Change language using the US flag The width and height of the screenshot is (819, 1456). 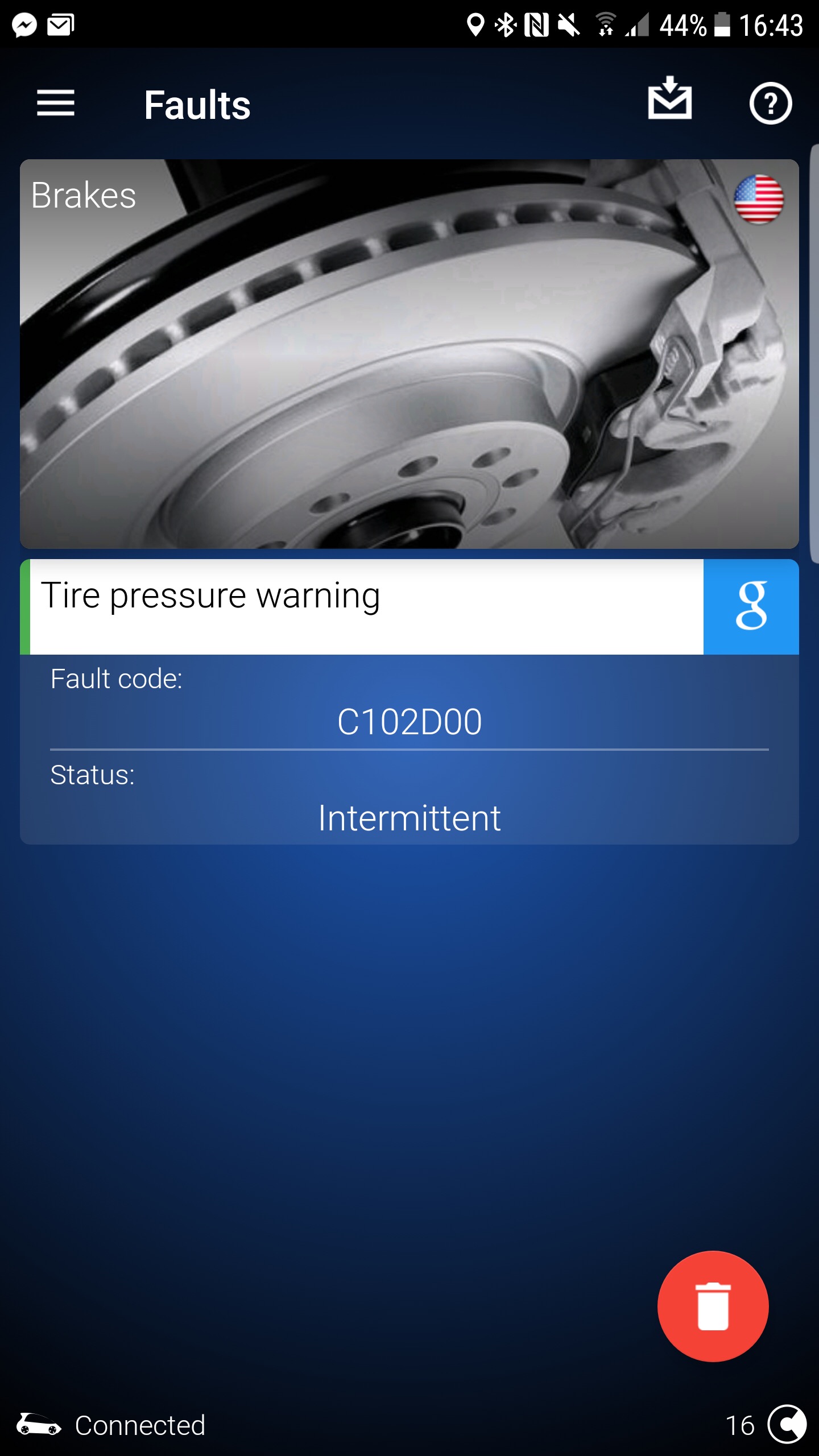759,199
